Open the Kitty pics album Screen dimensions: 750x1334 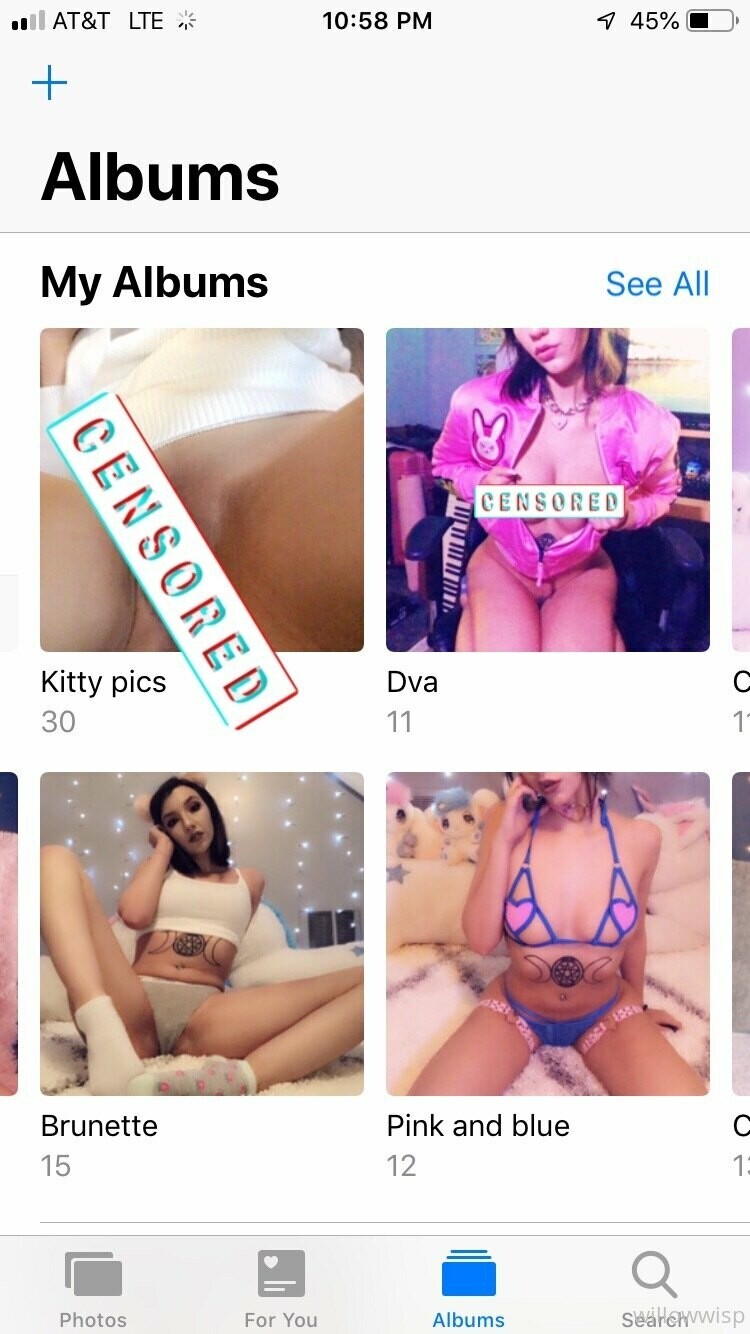pos(202,490)
